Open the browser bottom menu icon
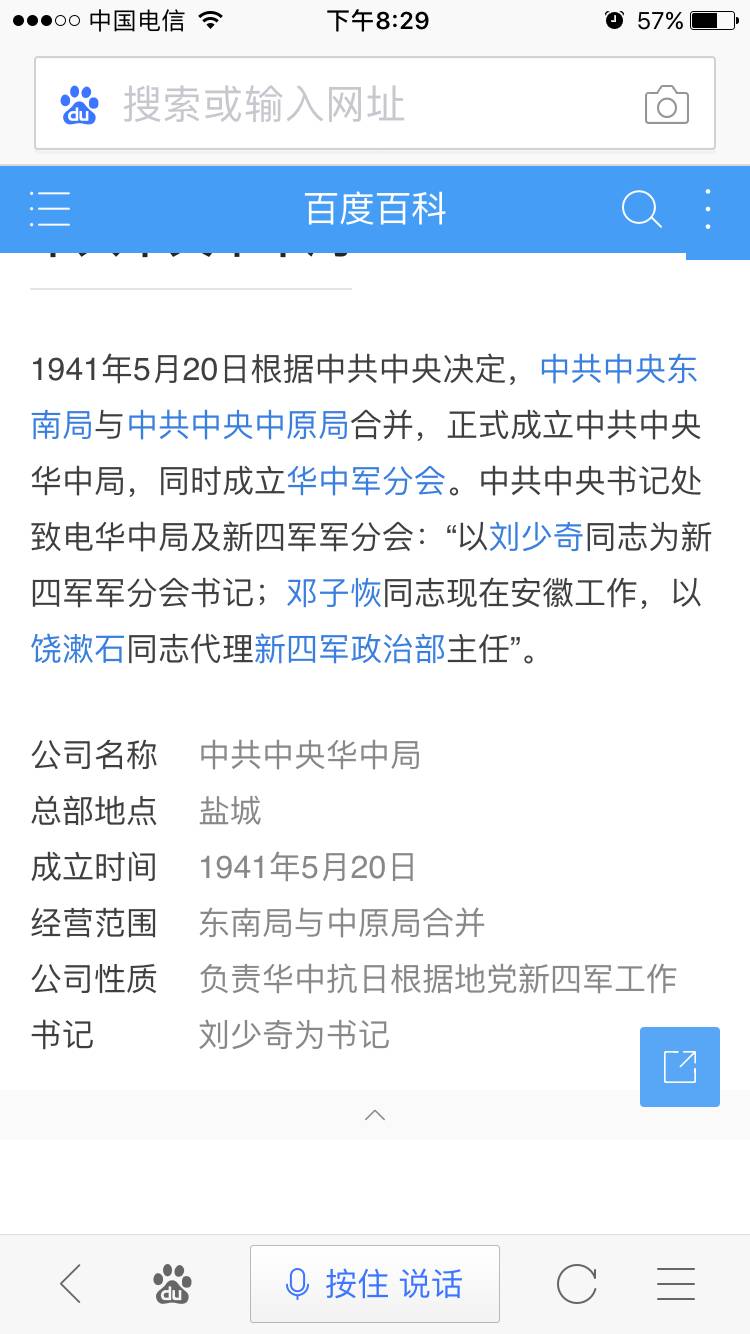This screenshot has width=750, height=1334. [x=676, y=1283]
